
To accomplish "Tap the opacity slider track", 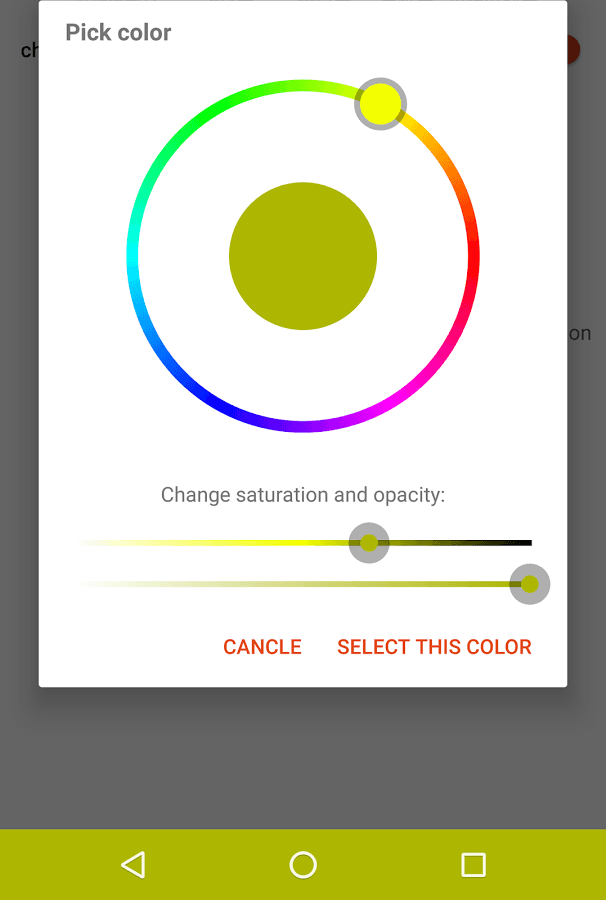I will (300, 584).
